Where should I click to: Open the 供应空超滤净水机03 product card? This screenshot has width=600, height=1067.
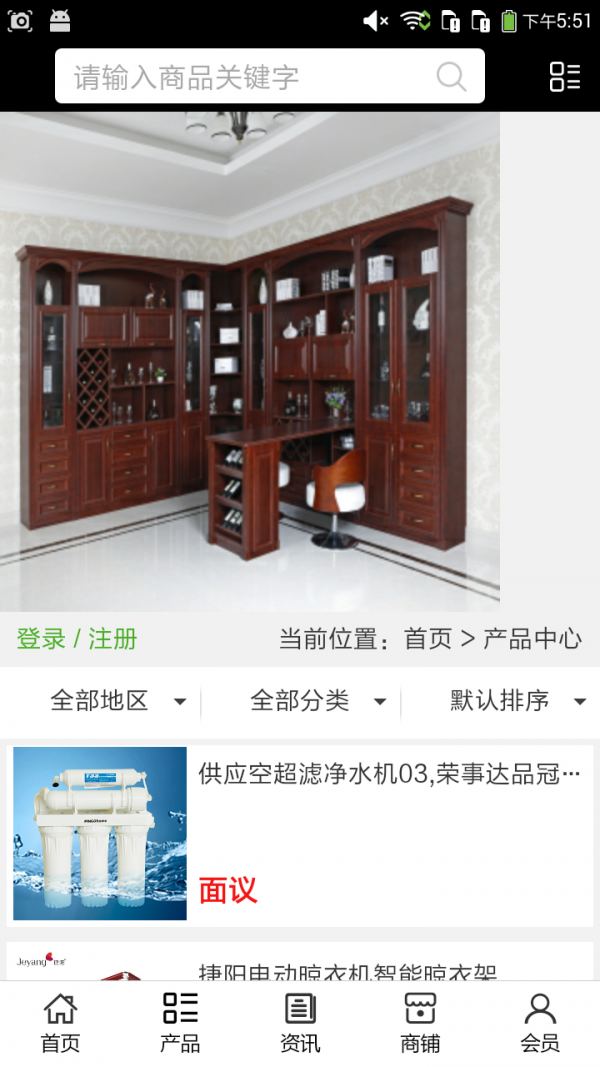point(300,833)
